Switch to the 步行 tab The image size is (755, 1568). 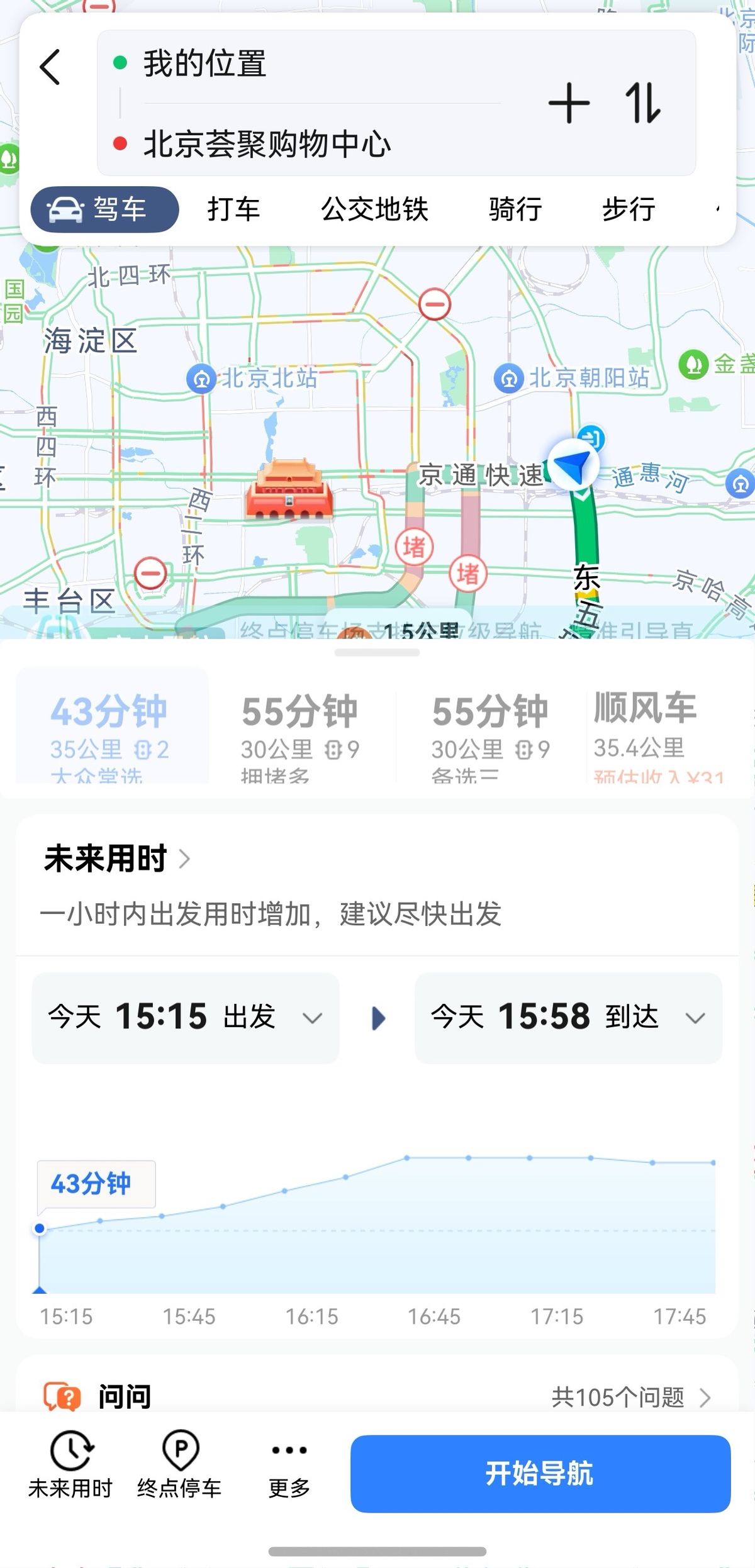tap(629, 209)
